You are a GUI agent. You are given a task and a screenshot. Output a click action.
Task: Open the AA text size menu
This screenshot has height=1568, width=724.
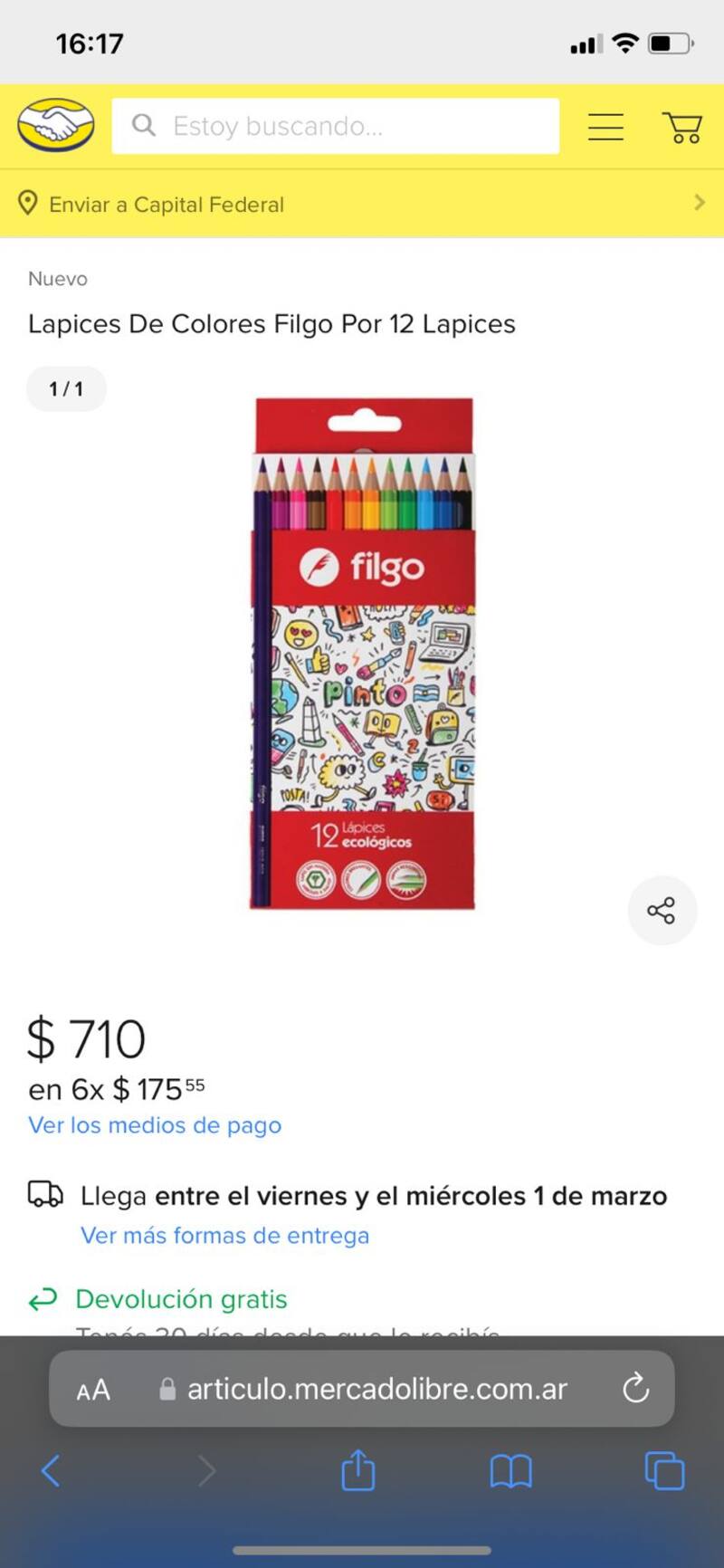tap(91, 1388)
